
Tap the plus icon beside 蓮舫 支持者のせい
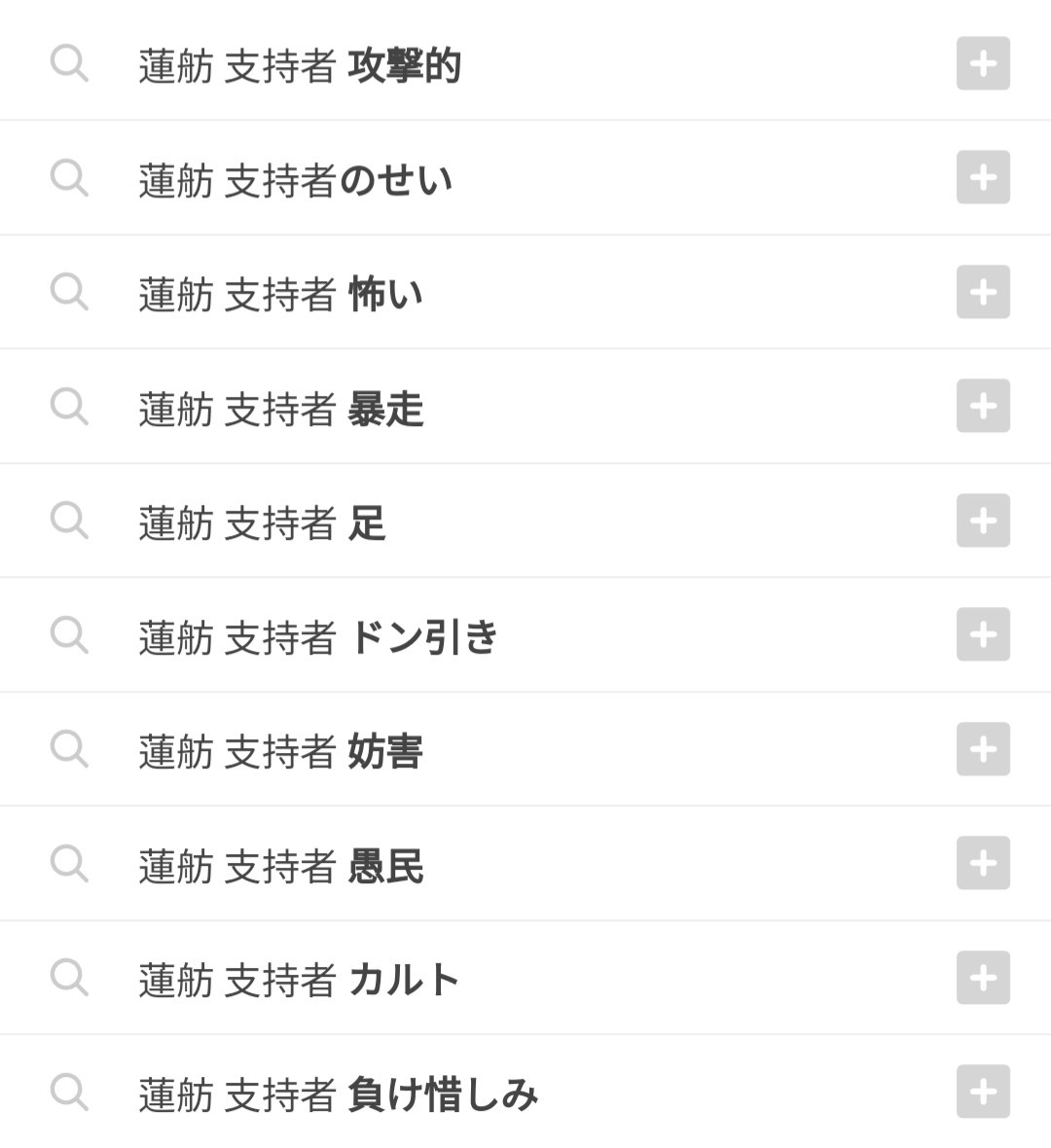coord(983,178)
